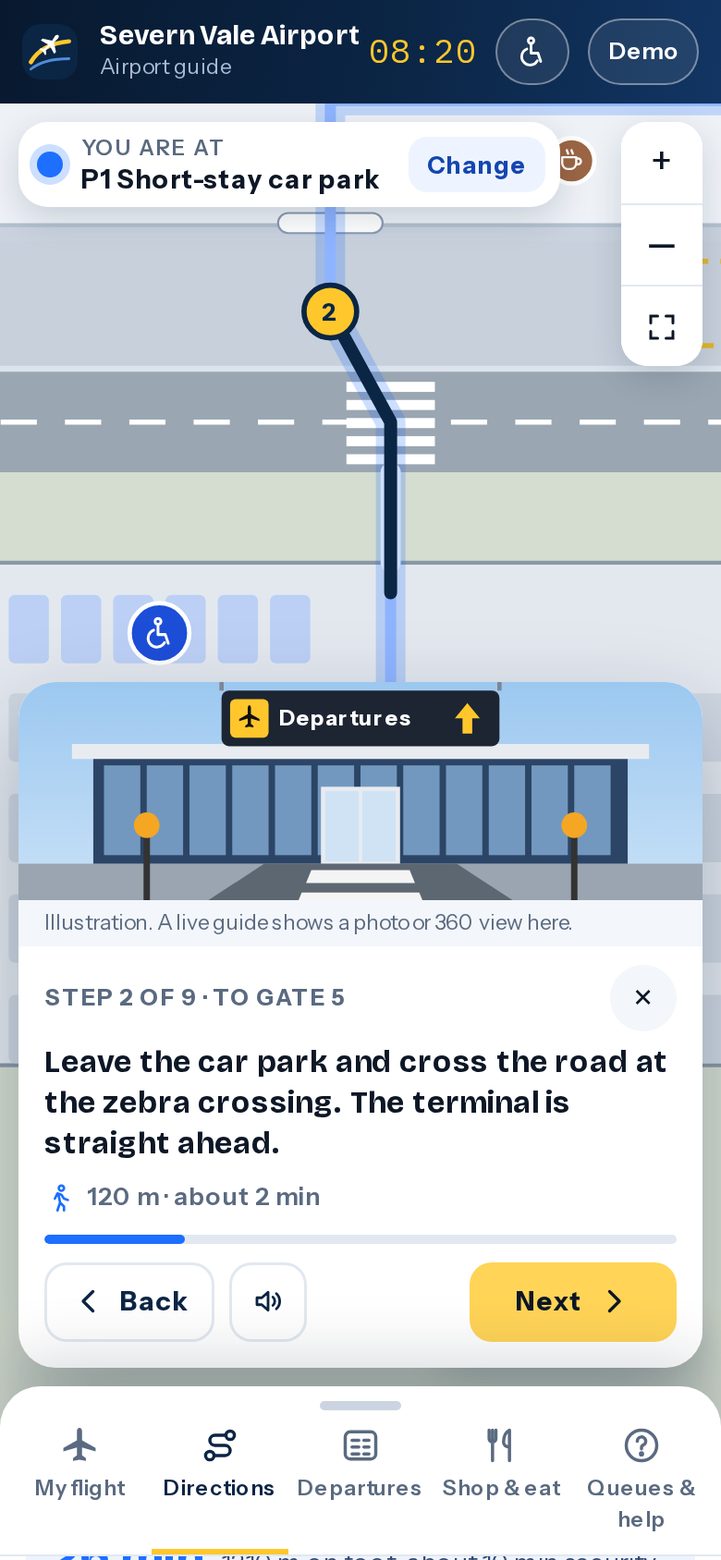721x1560 pixels.
Task: Select waypoint 2 on the route
Action: (329, 312)
